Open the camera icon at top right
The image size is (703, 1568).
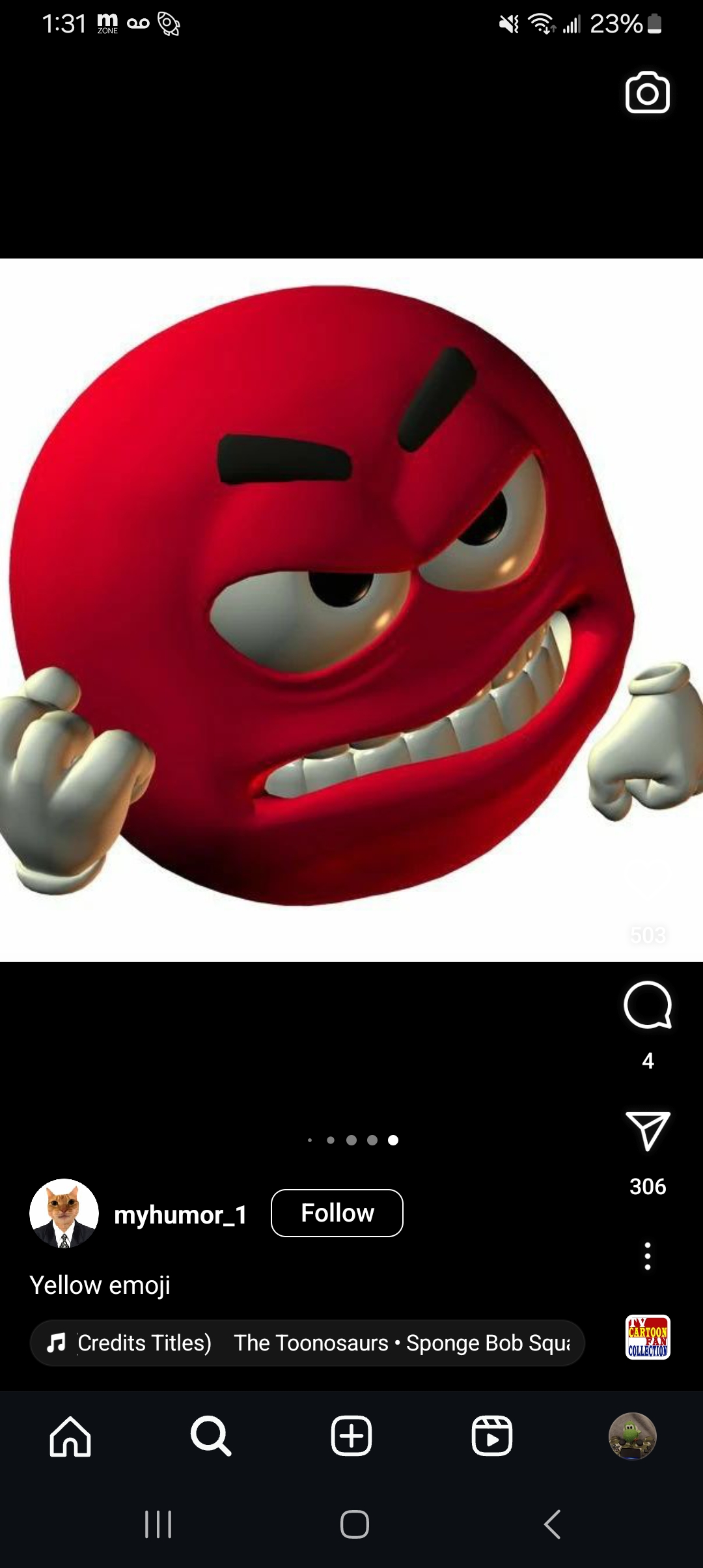point(647,92)
